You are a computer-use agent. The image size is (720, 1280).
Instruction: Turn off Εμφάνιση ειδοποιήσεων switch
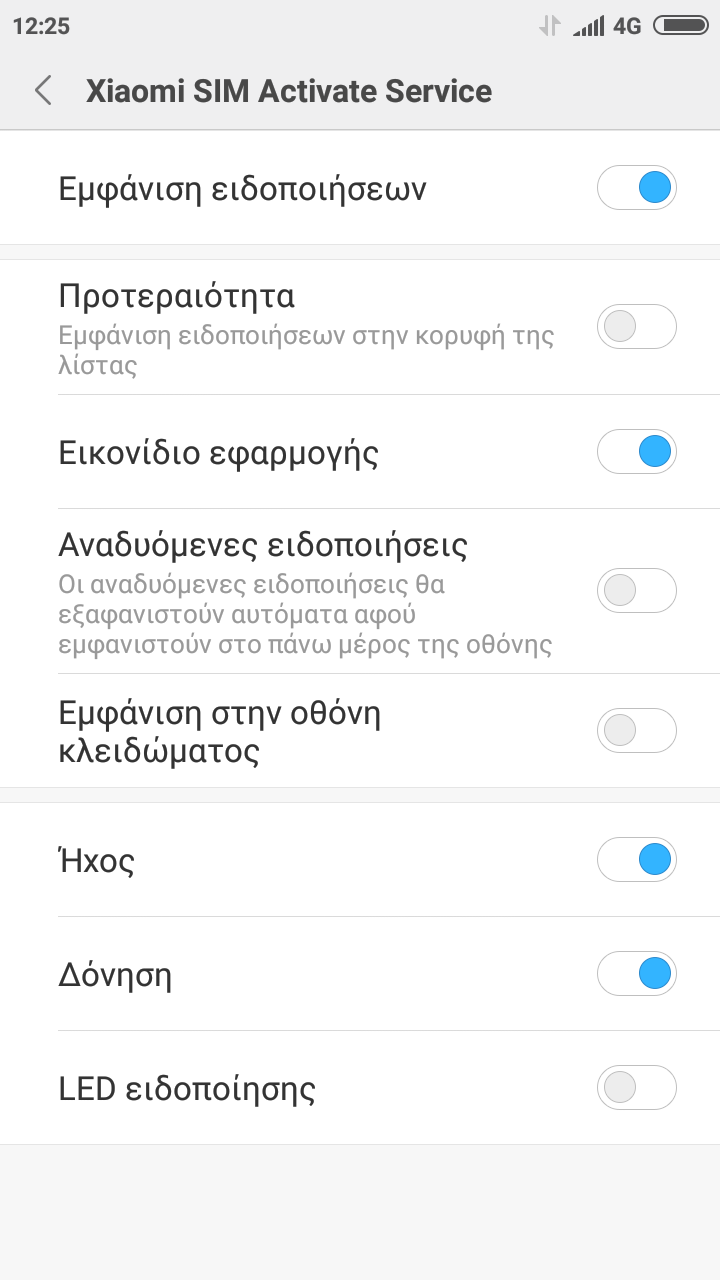636,188
